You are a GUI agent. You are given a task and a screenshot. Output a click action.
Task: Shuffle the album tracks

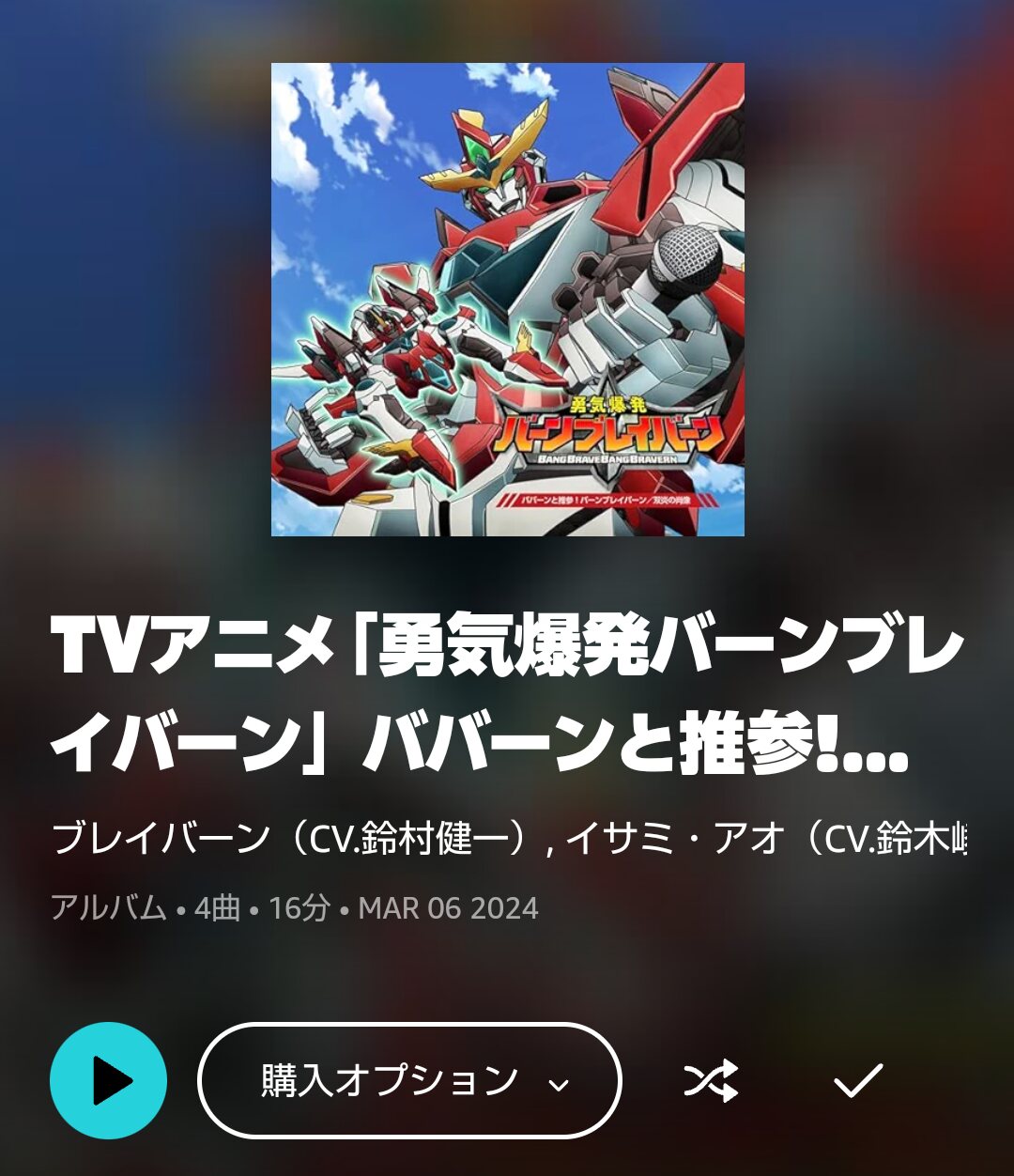tap(711, 1081)
